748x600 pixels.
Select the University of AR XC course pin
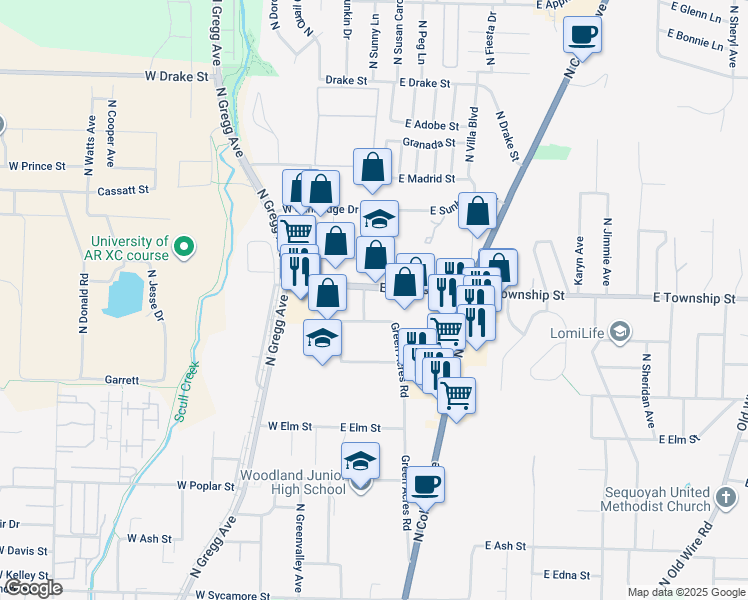click(x=183, y=245)
